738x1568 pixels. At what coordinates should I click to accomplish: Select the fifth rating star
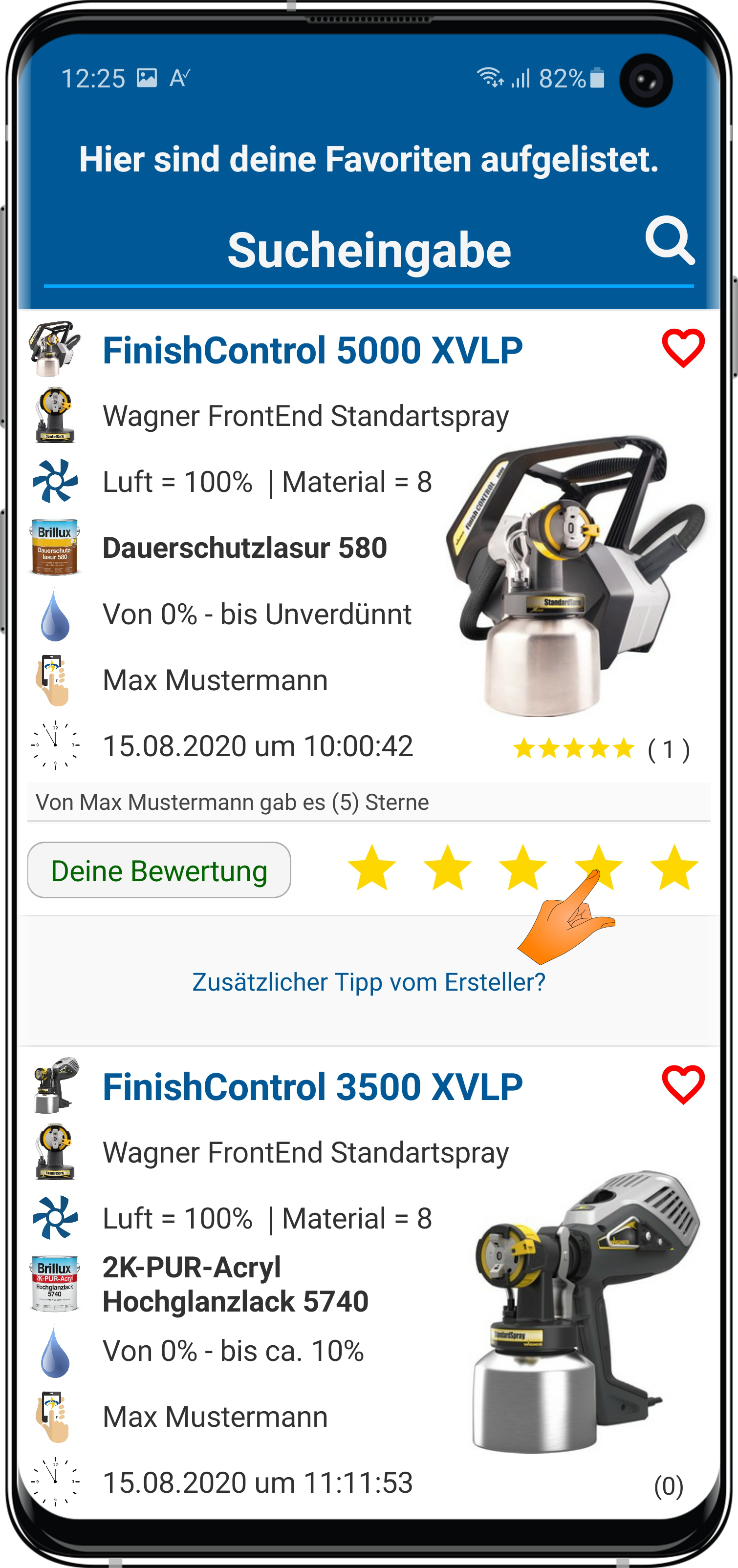[x=673, y=868]
